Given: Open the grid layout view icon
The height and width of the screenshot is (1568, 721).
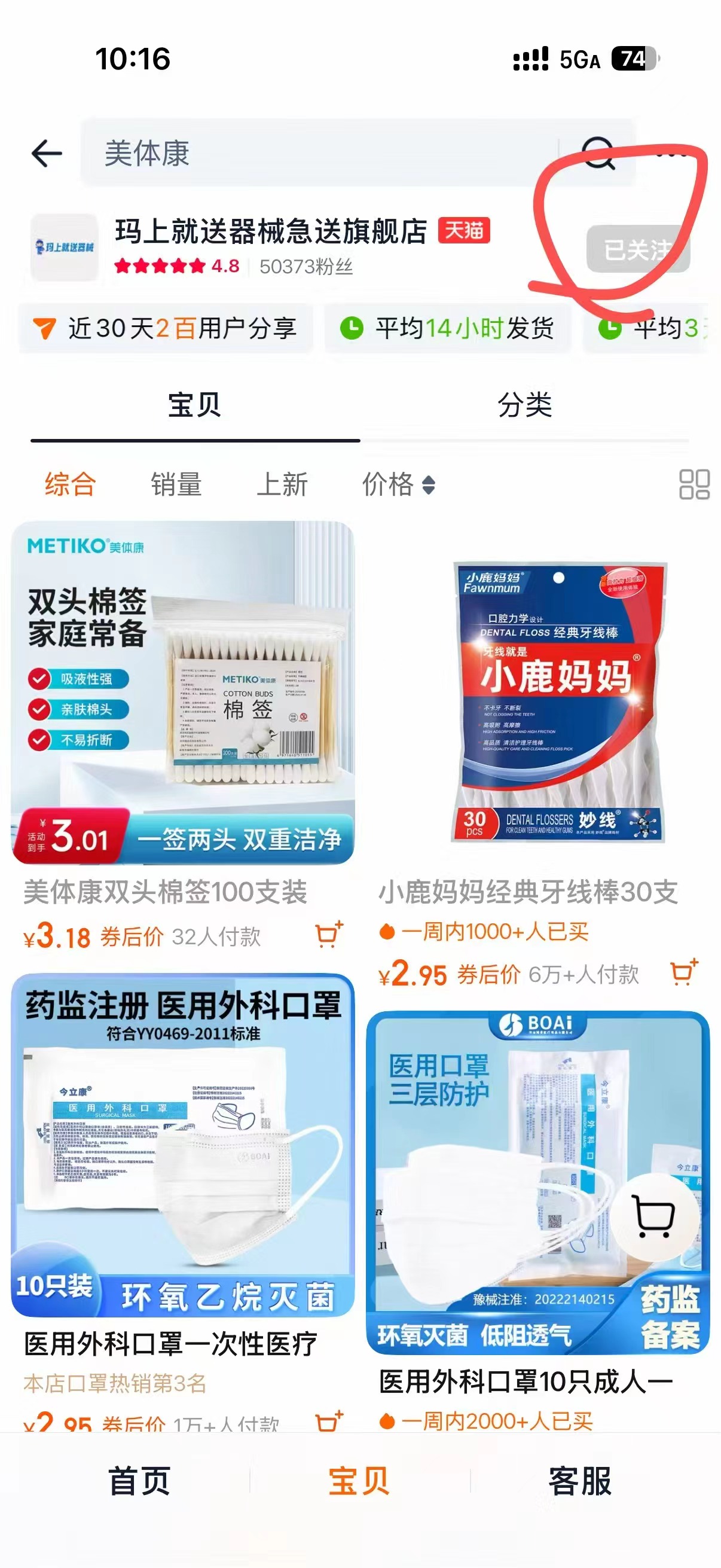Looking at the screenshot, I should (x=693, y=484).
